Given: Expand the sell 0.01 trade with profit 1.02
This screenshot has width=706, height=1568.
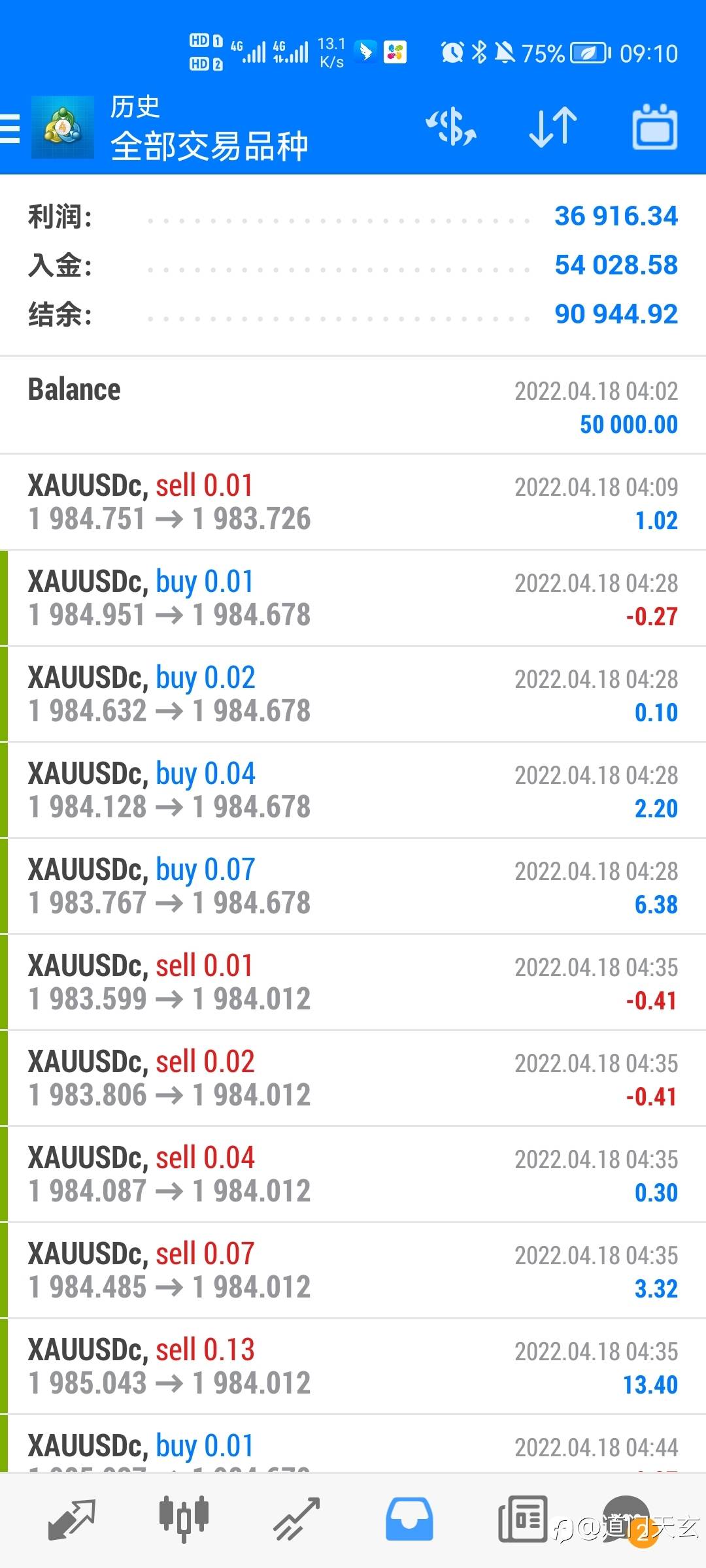Looking at the screenshot, I should [x=353, y=502].
